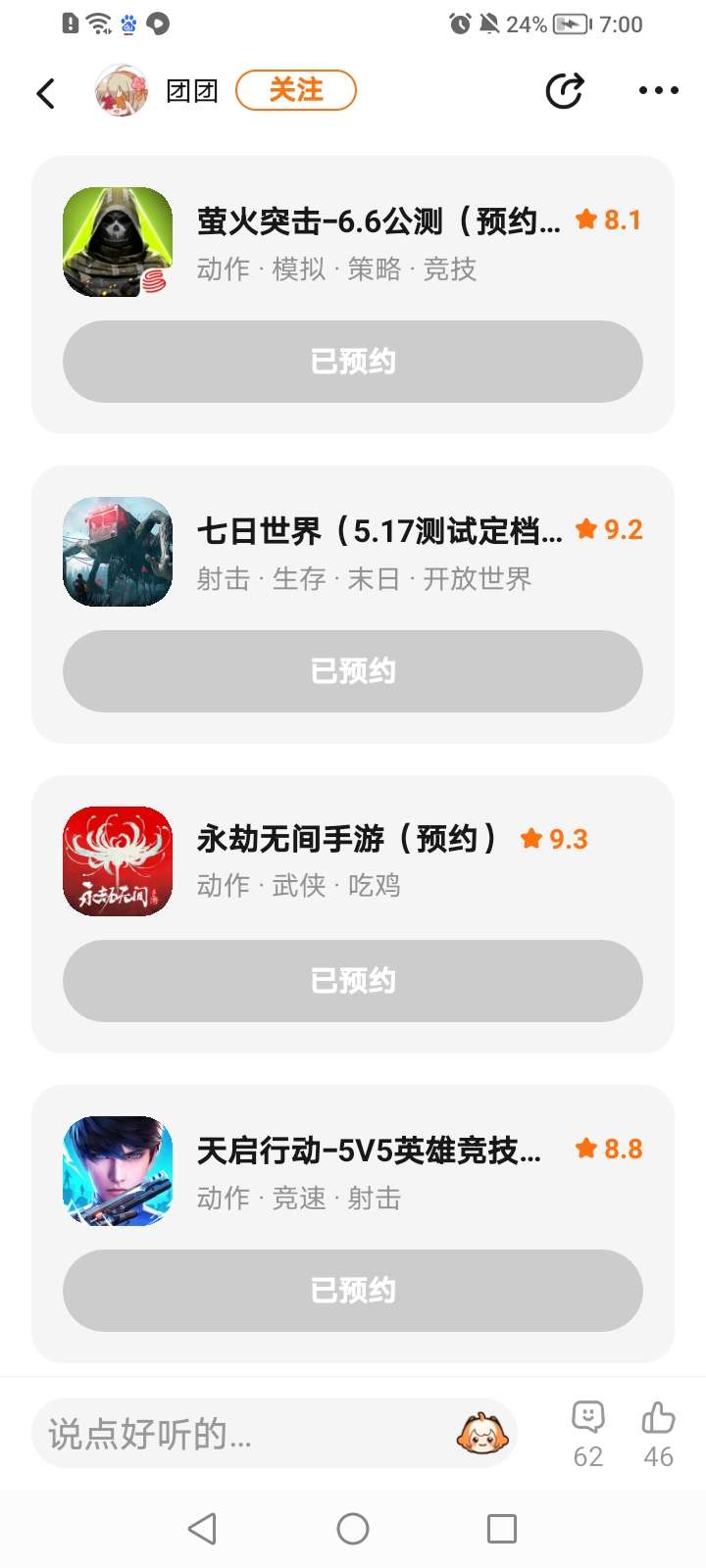Like this post with thumbs-up
This screenshot has height=1568, width=706.
(x=658, y=1433)
